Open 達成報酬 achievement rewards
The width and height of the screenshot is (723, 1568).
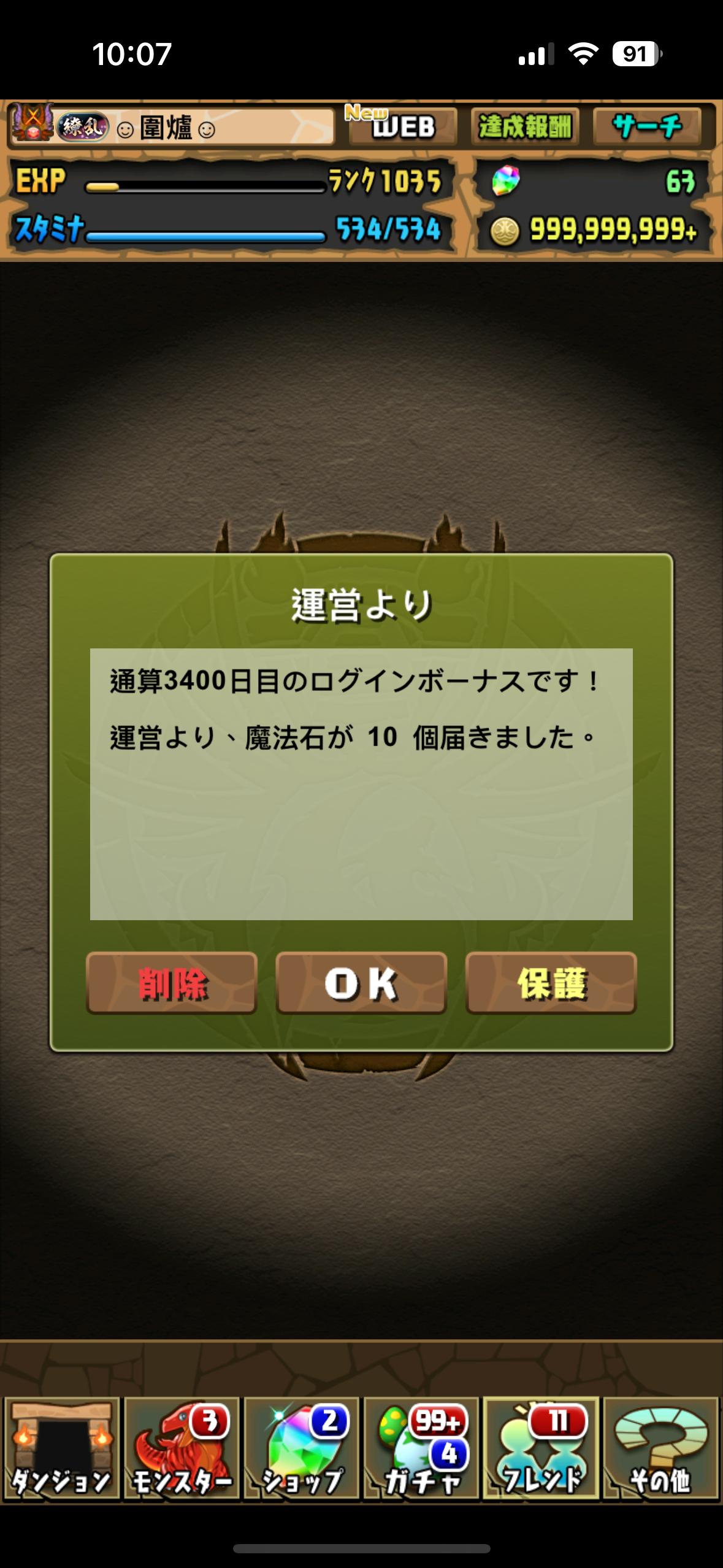(x=524, y=127)
